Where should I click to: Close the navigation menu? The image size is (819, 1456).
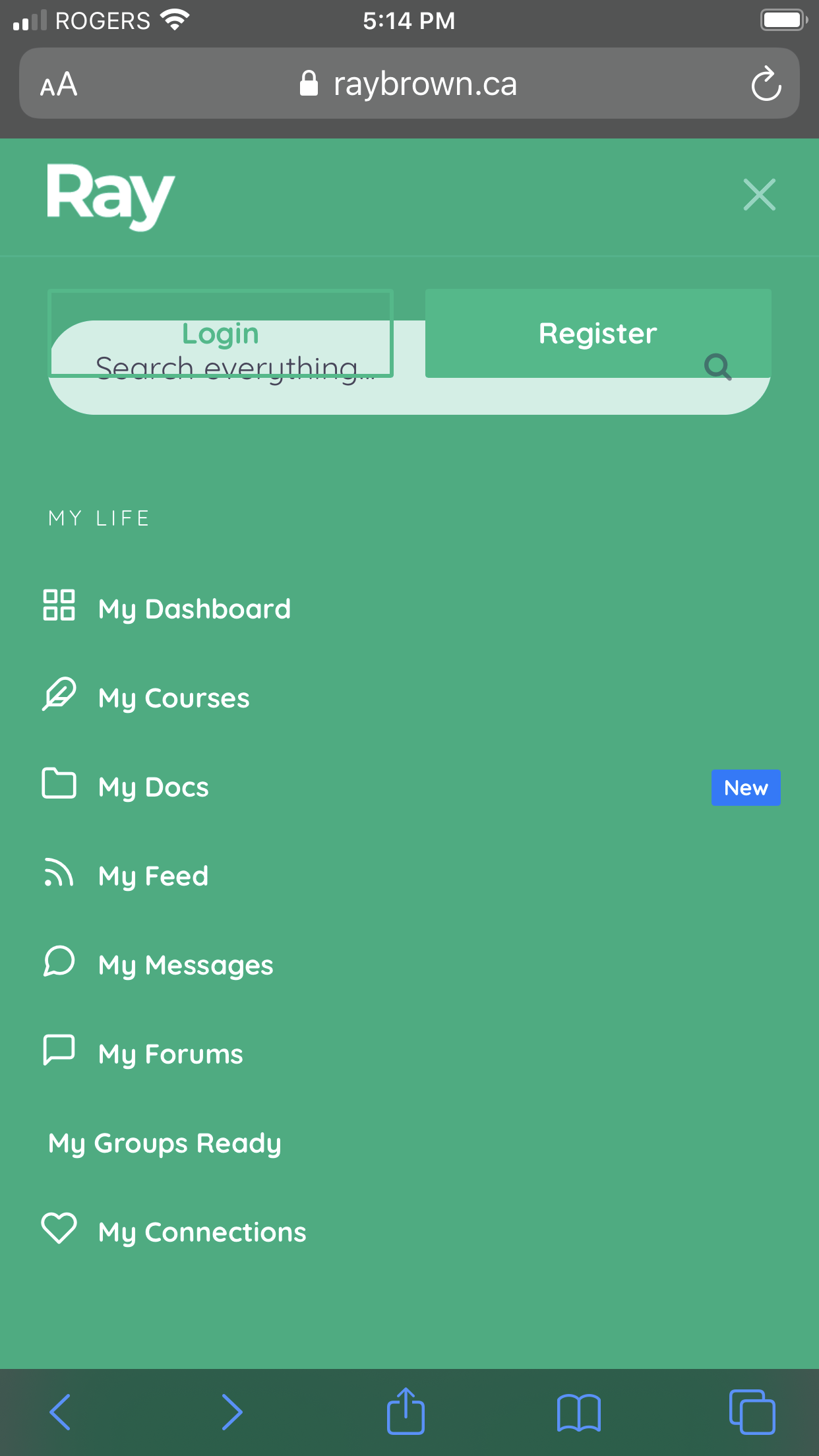[x=759, y=195]
